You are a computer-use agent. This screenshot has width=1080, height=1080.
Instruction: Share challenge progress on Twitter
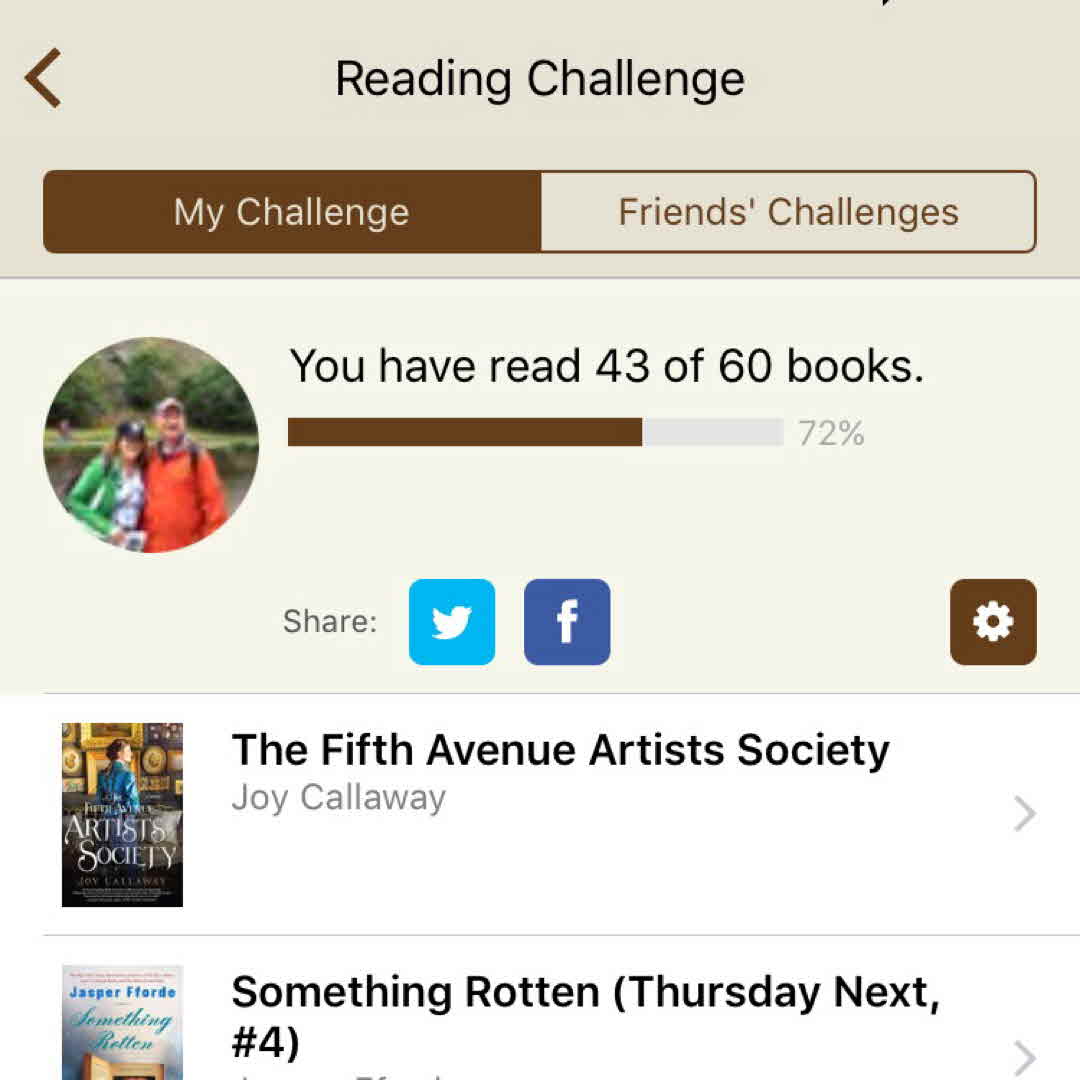(x=452, y=622)
